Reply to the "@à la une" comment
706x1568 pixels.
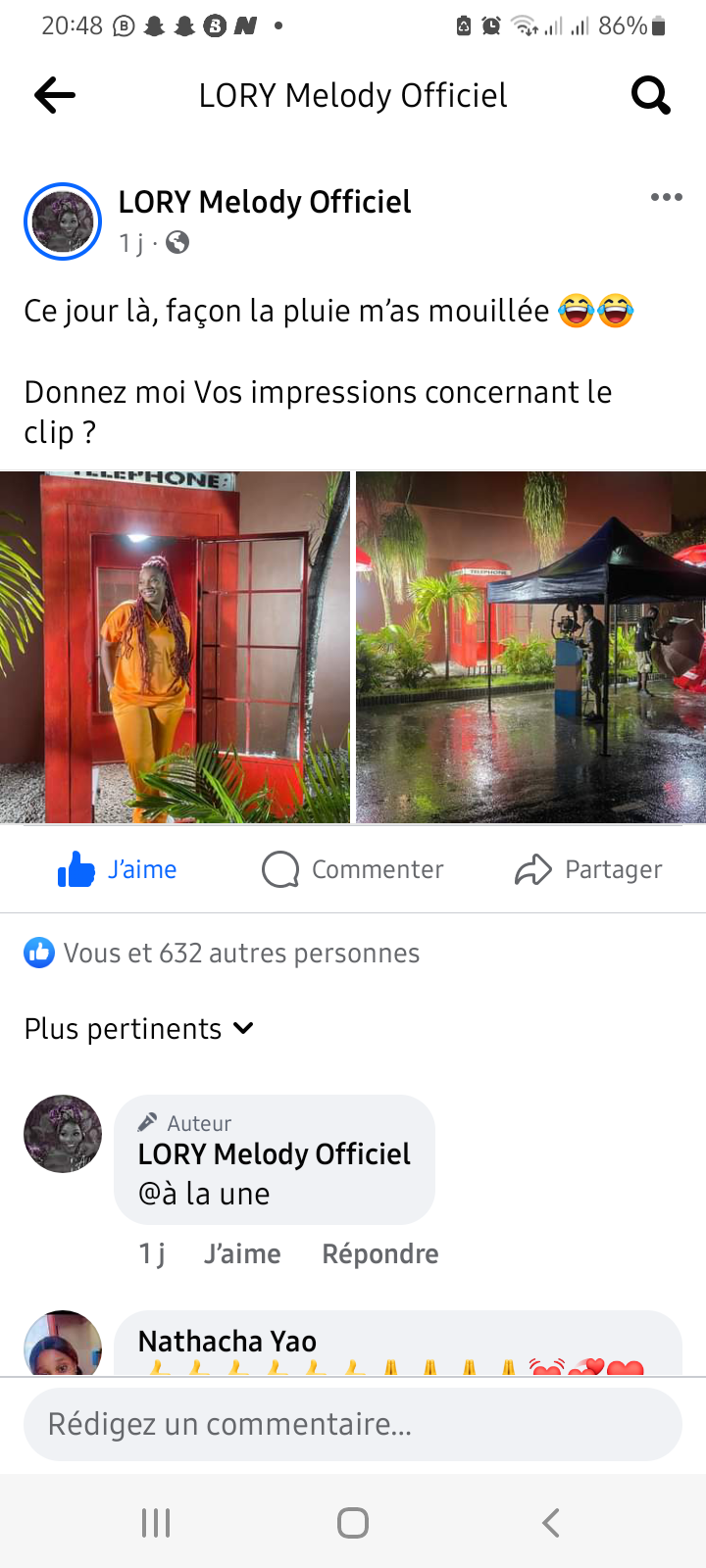(379, 1253)
